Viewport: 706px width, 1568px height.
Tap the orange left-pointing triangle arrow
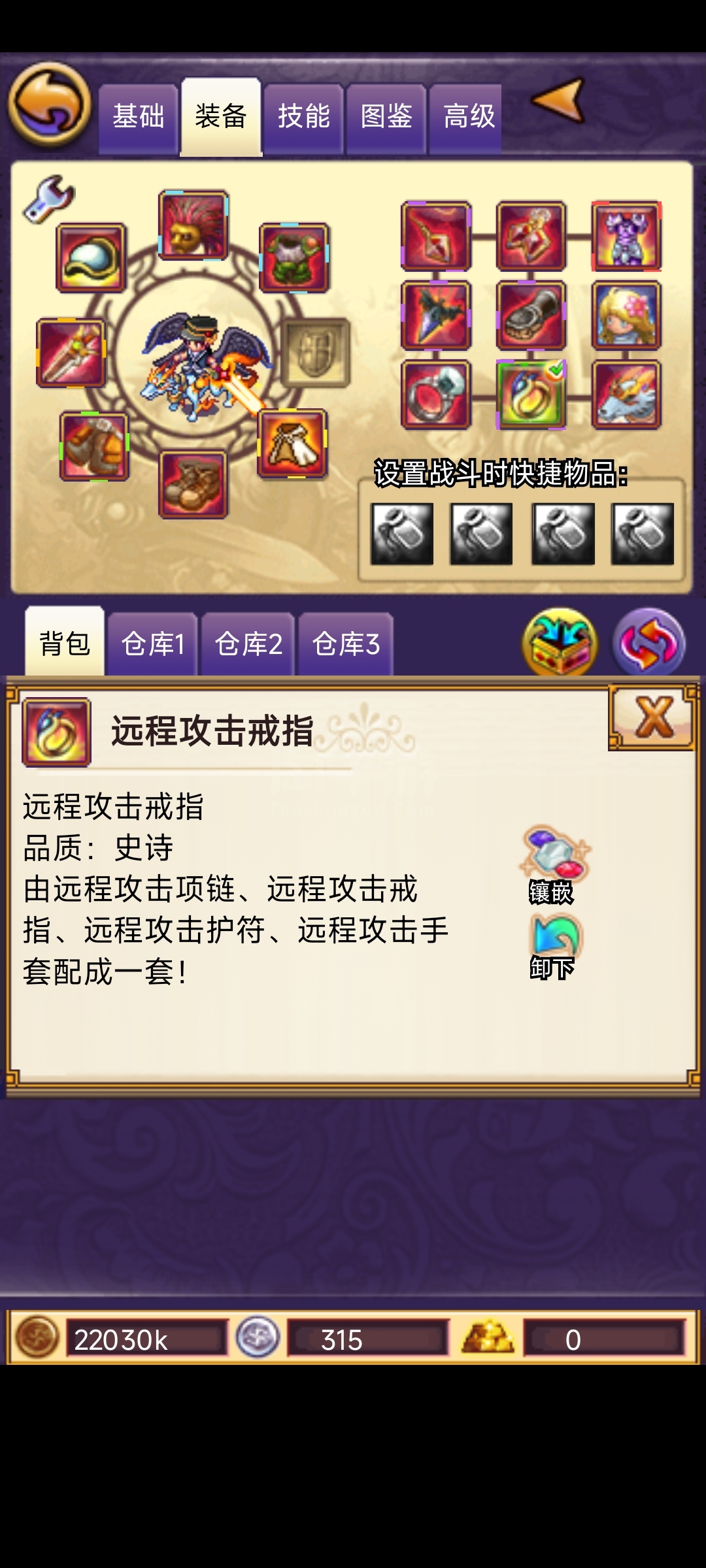(x=558, y=100)
